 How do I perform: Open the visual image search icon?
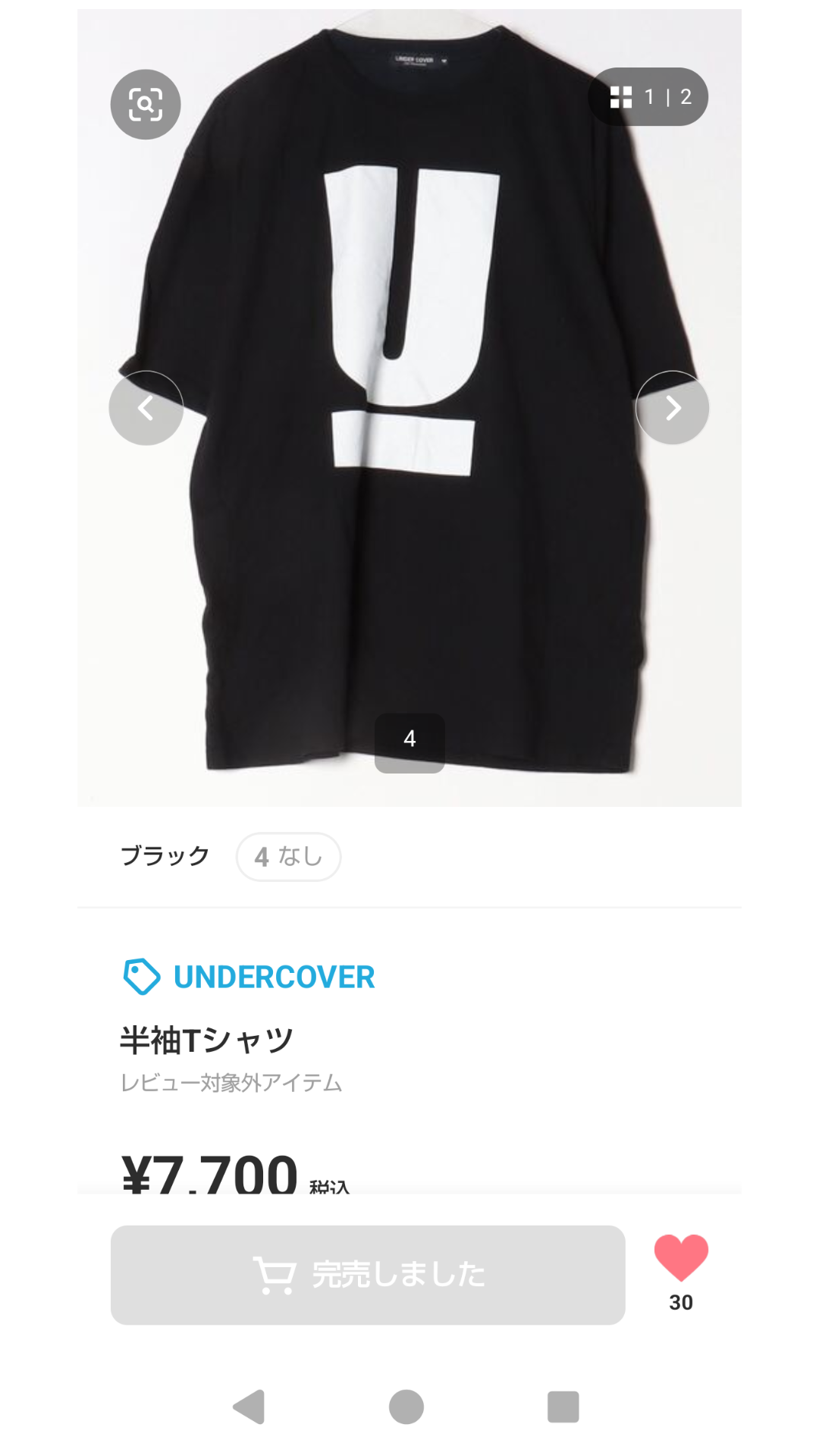[146, 105]
